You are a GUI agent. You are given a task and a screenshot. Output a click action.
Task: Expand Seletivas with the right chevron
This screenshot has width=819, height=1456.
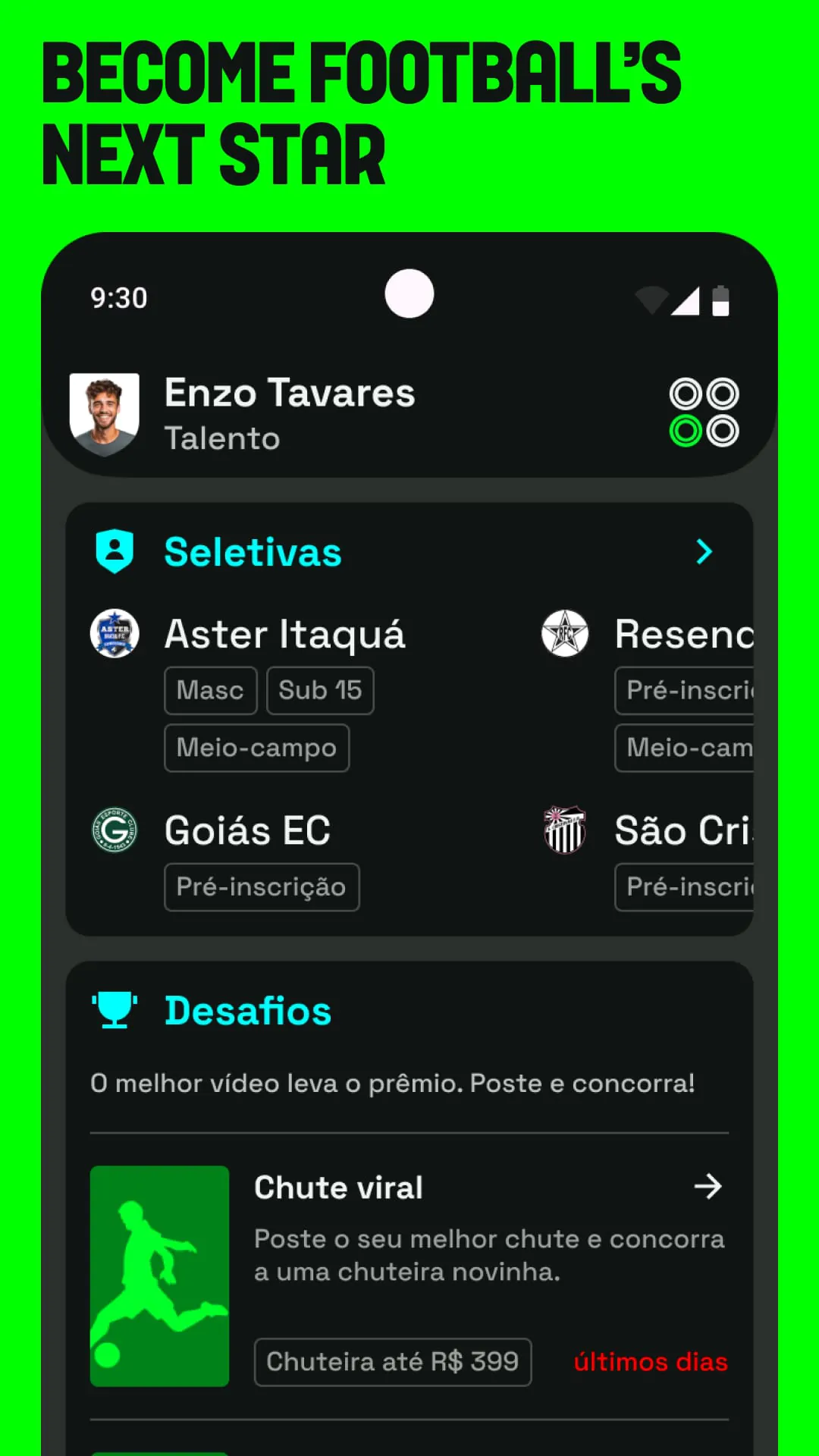coord(704,552)
